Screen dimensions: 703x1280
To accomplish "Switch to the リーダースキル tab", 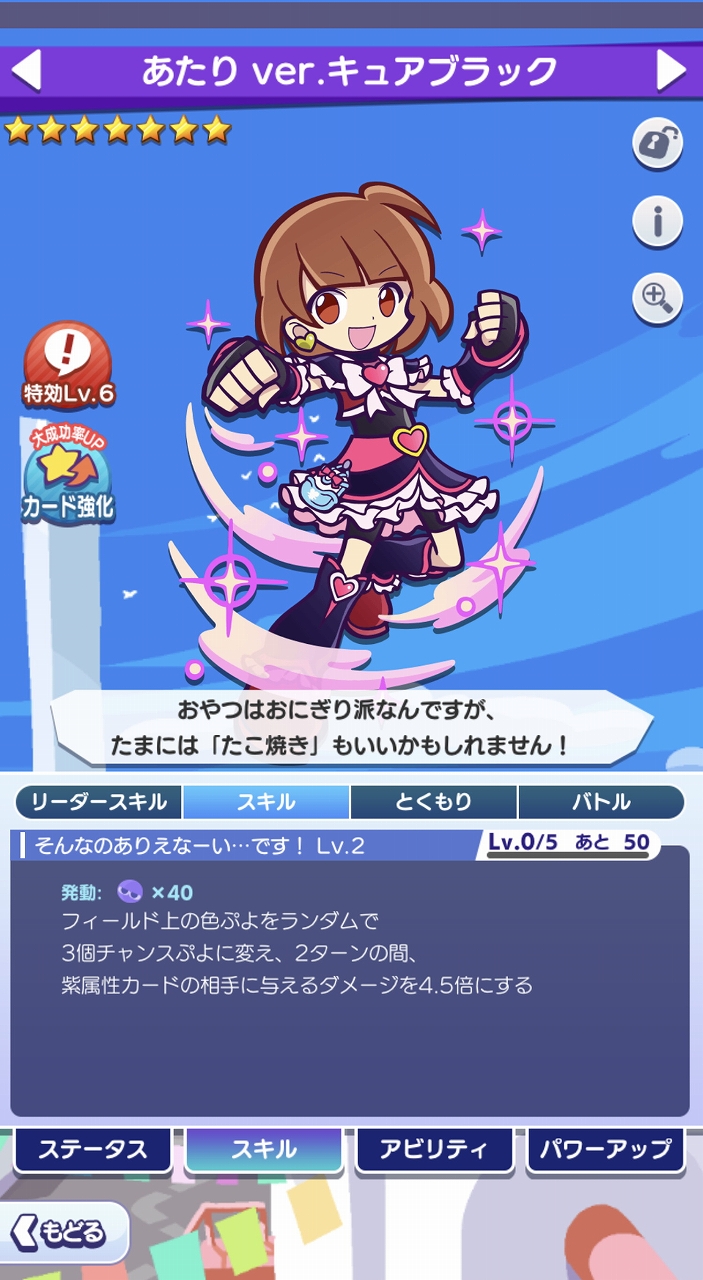I will click(98, 802).
